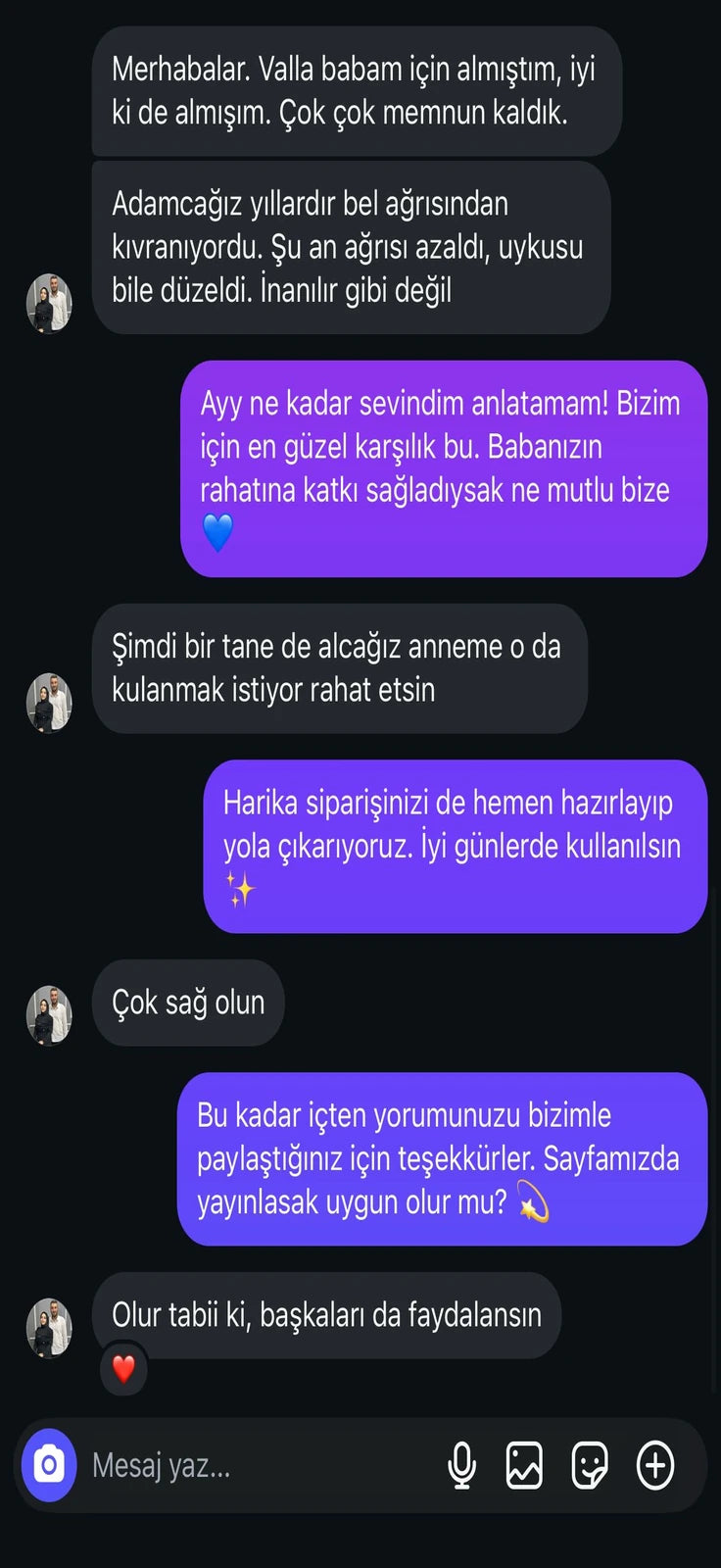This screenshot has height=1568, width=721.
Task: Open the camera from the message bar
Action: click(x=49, y=1465)
